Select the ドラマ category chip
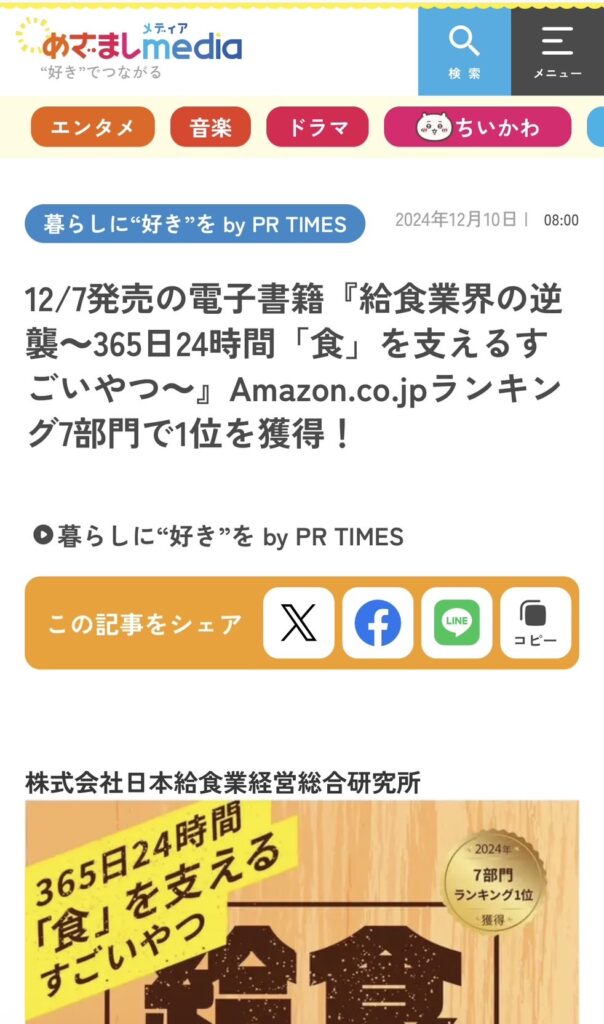The width and height of the screenshot is (604, 1024). coord(317,127)
